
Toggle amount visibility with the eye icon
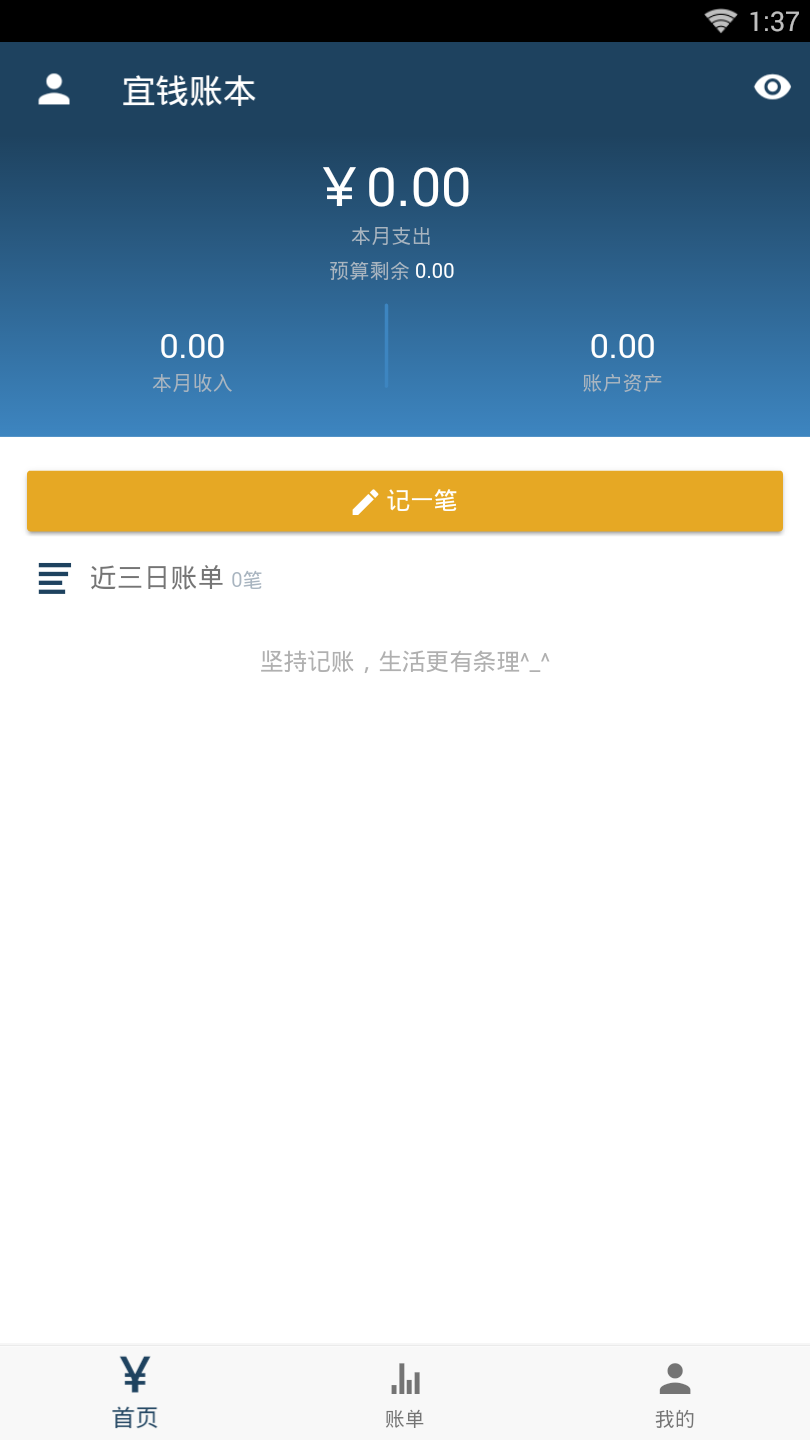pyautogui.click(x=771, y=88)
